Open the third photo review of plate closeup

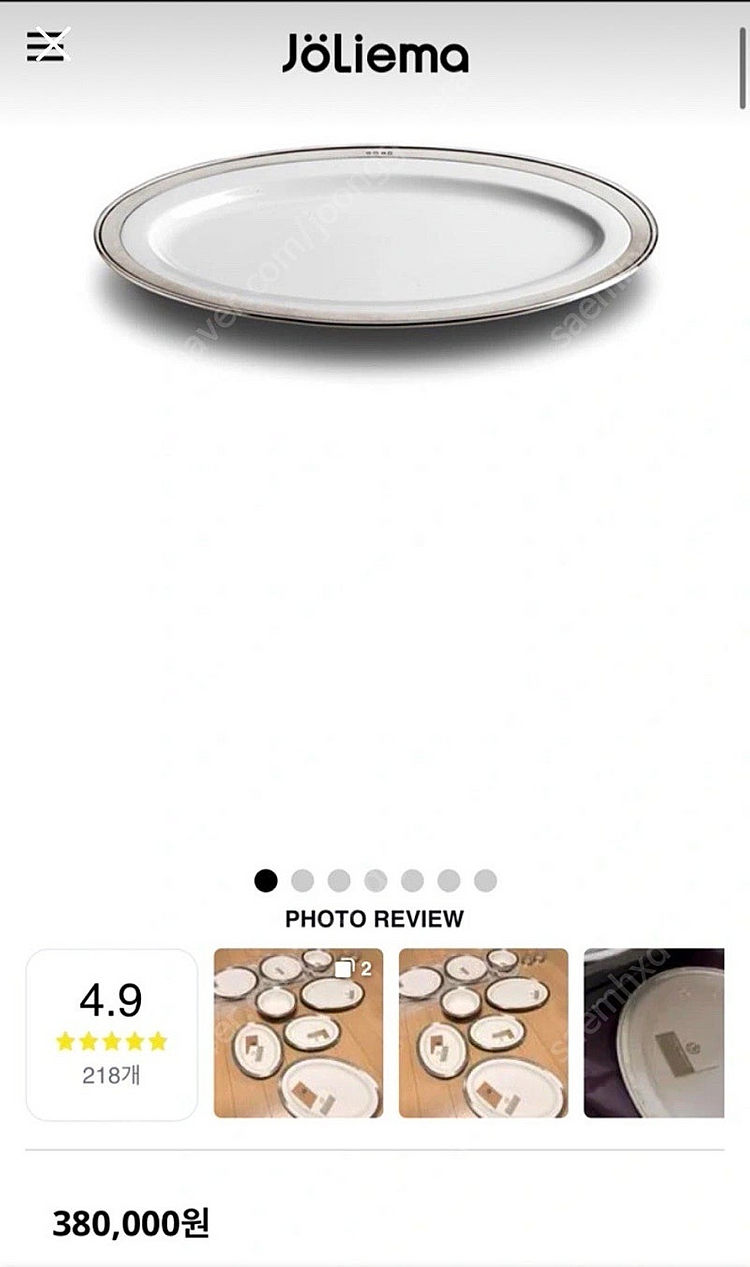[x=654, y=1033]
